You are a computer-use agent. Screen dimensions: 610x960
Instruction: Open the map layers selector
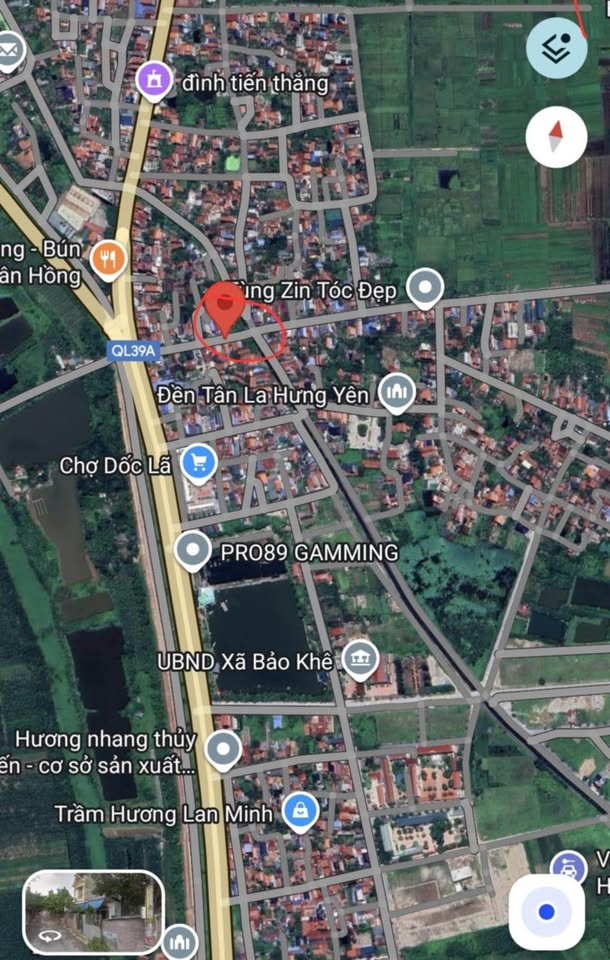pyautogui.click(x=556, y=48)
